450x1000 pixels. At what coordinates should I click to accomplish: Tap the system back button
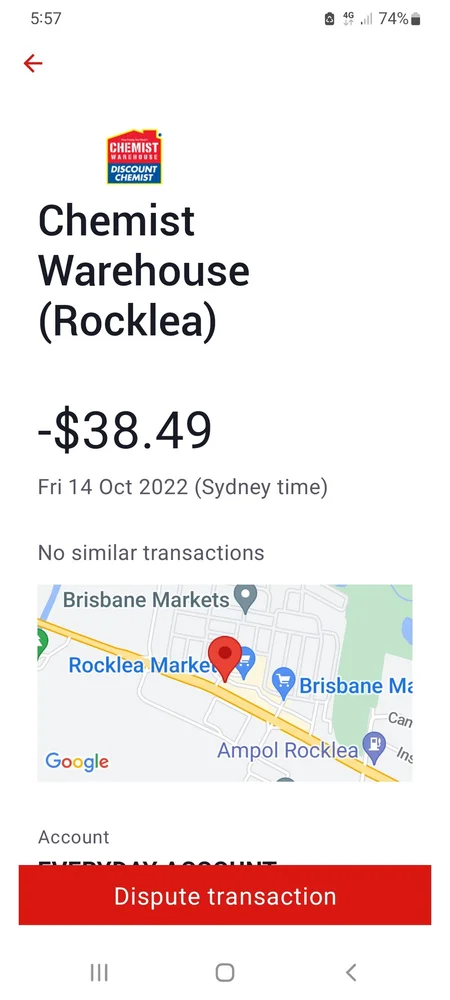[351, 973]
